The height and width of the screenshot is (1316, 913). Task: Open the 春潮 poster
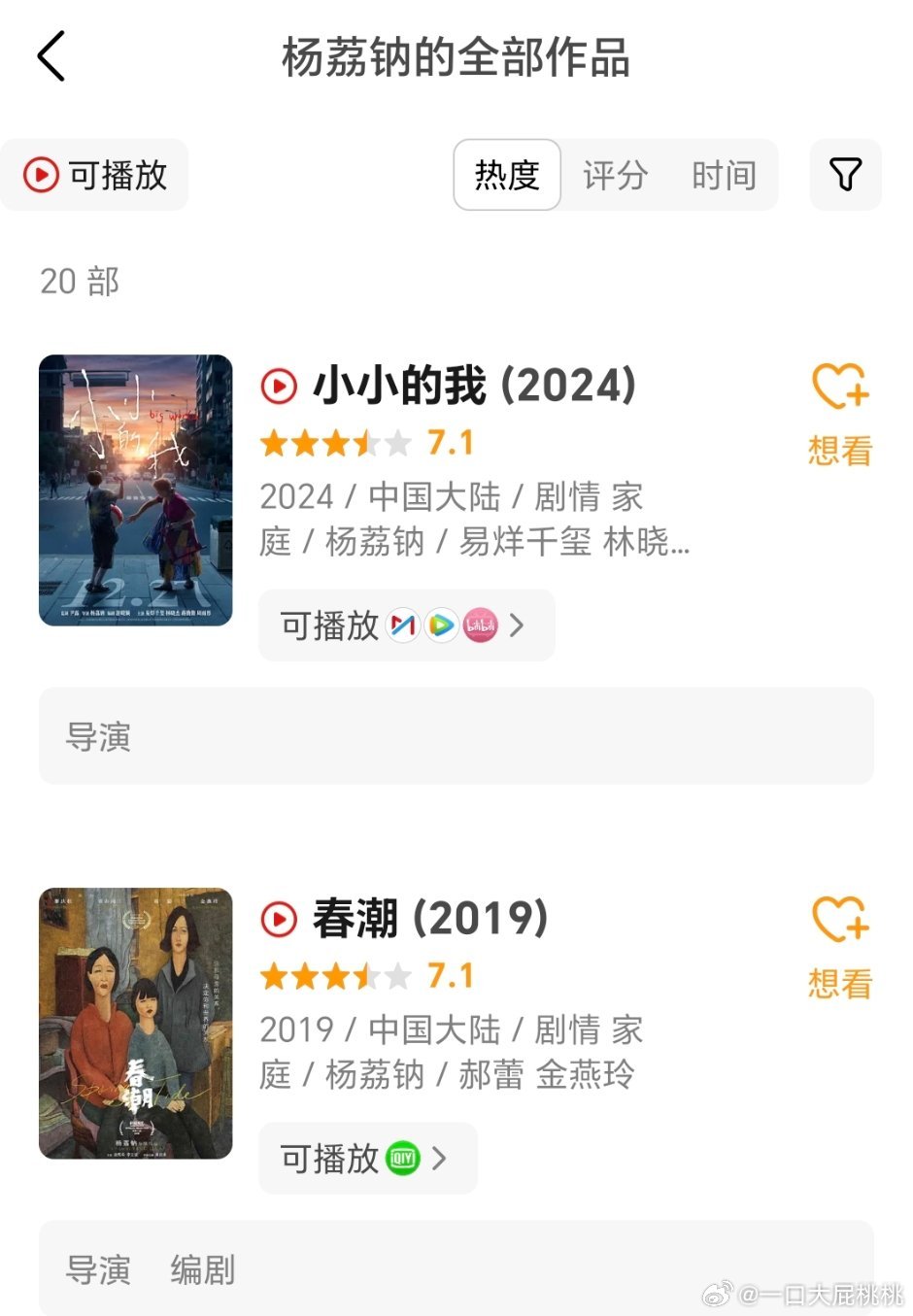coord(136,1023)
